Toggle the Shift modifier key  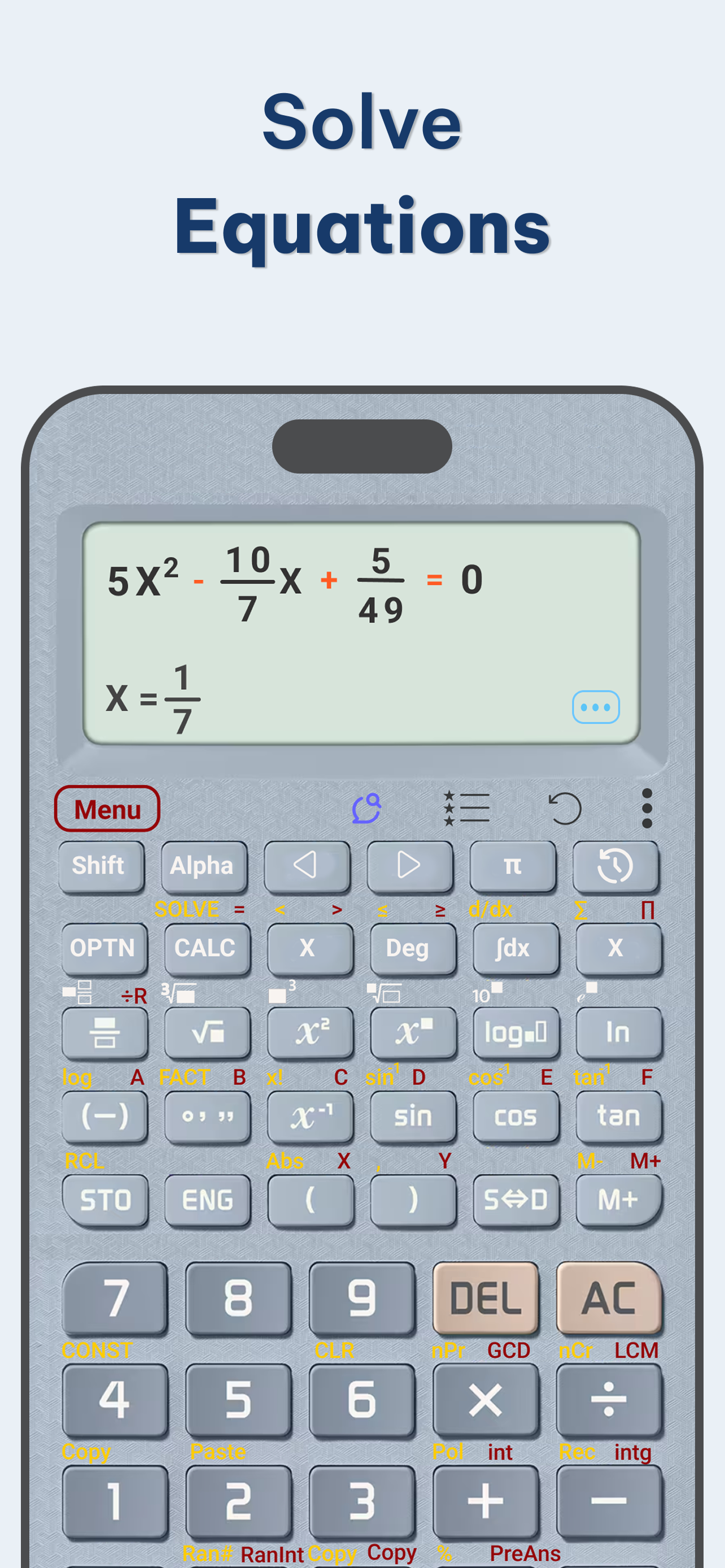coord(101,867)
